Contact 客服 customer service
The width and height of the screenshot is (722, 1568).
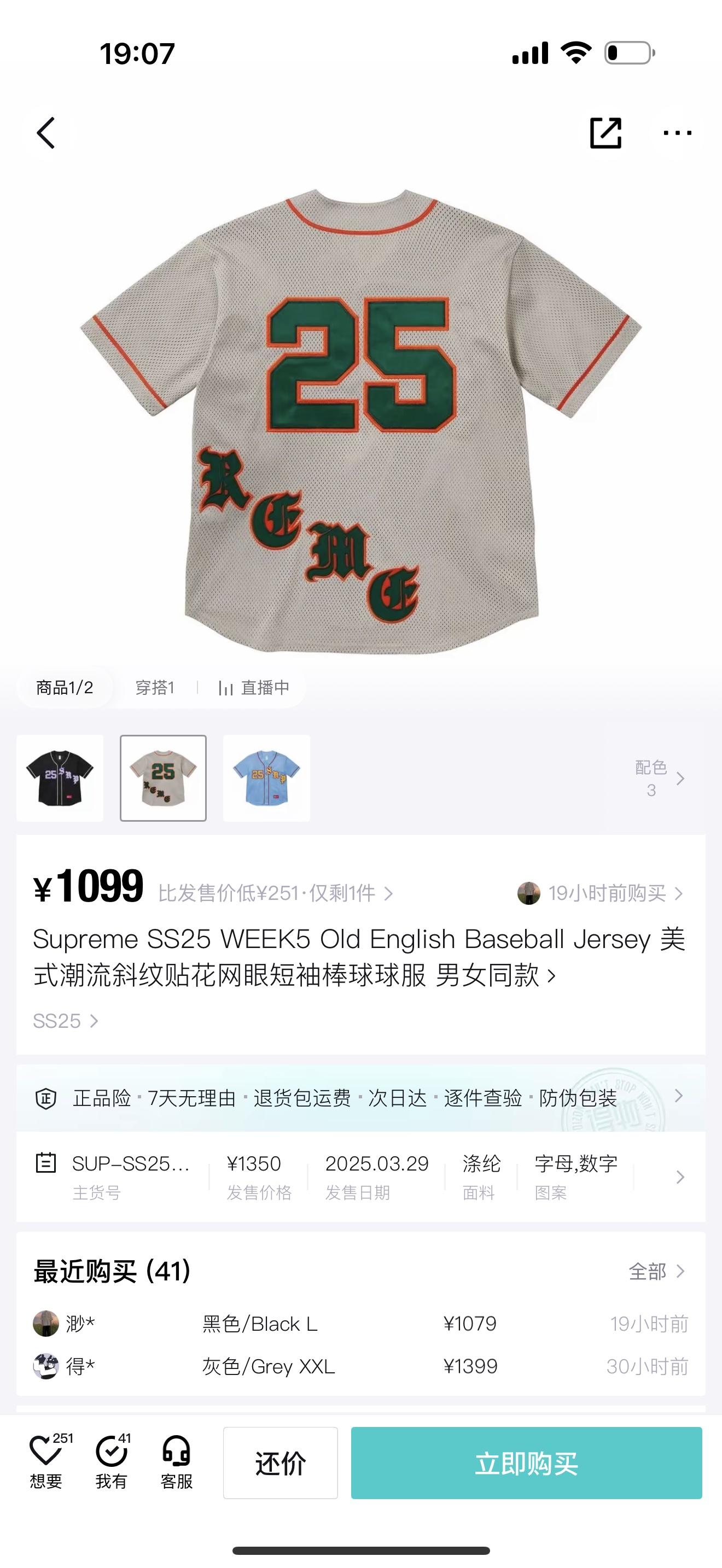[177, 1462]
